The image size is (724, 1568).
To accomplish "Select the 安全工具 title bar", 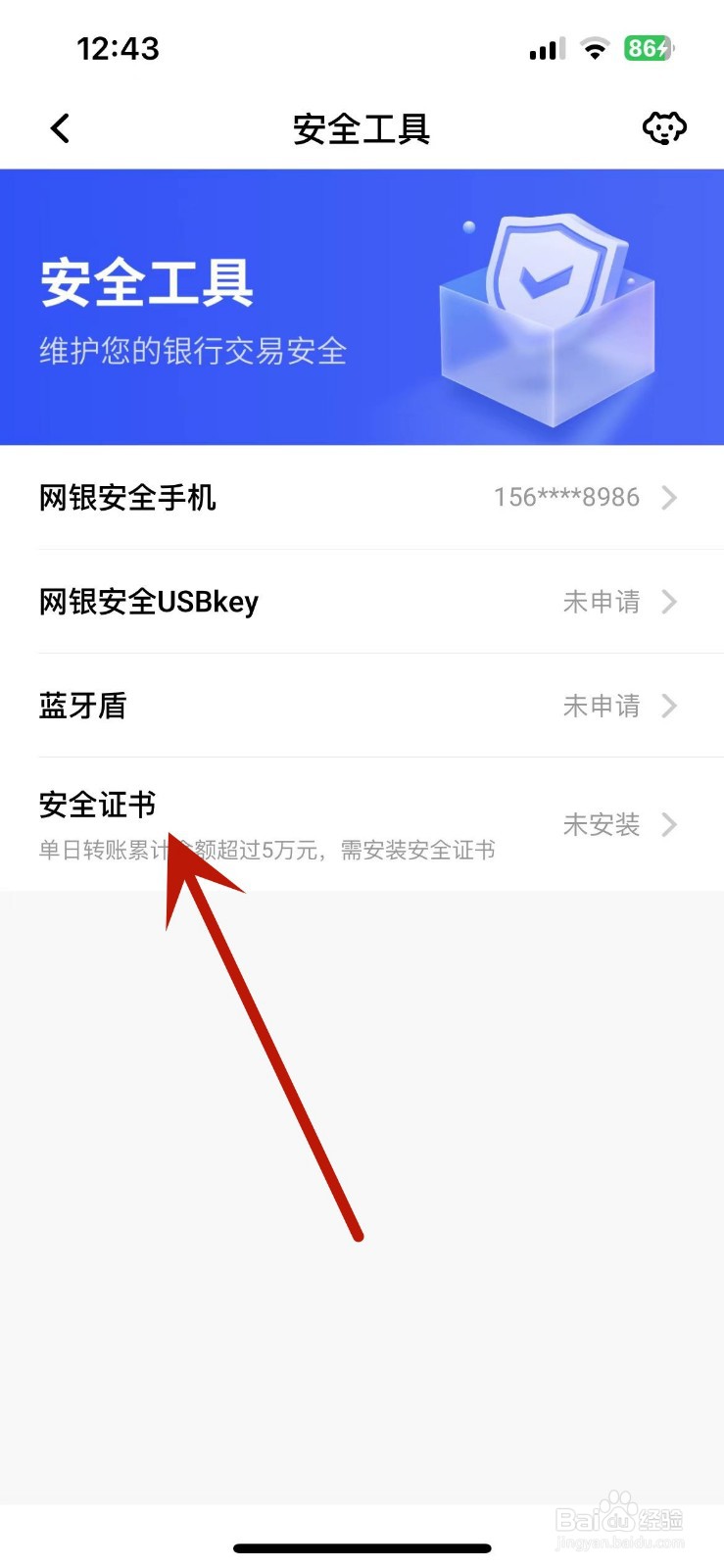I will [x=362, y=127].
